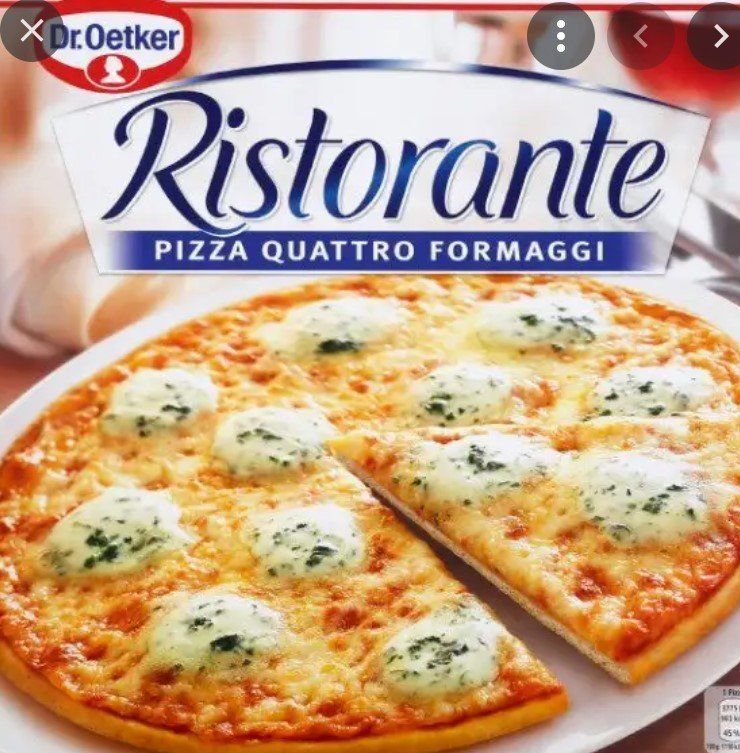This screenshot has height=753, width=740.
Task: Open the three-dot overflow menu
Action: coord(561,37)
